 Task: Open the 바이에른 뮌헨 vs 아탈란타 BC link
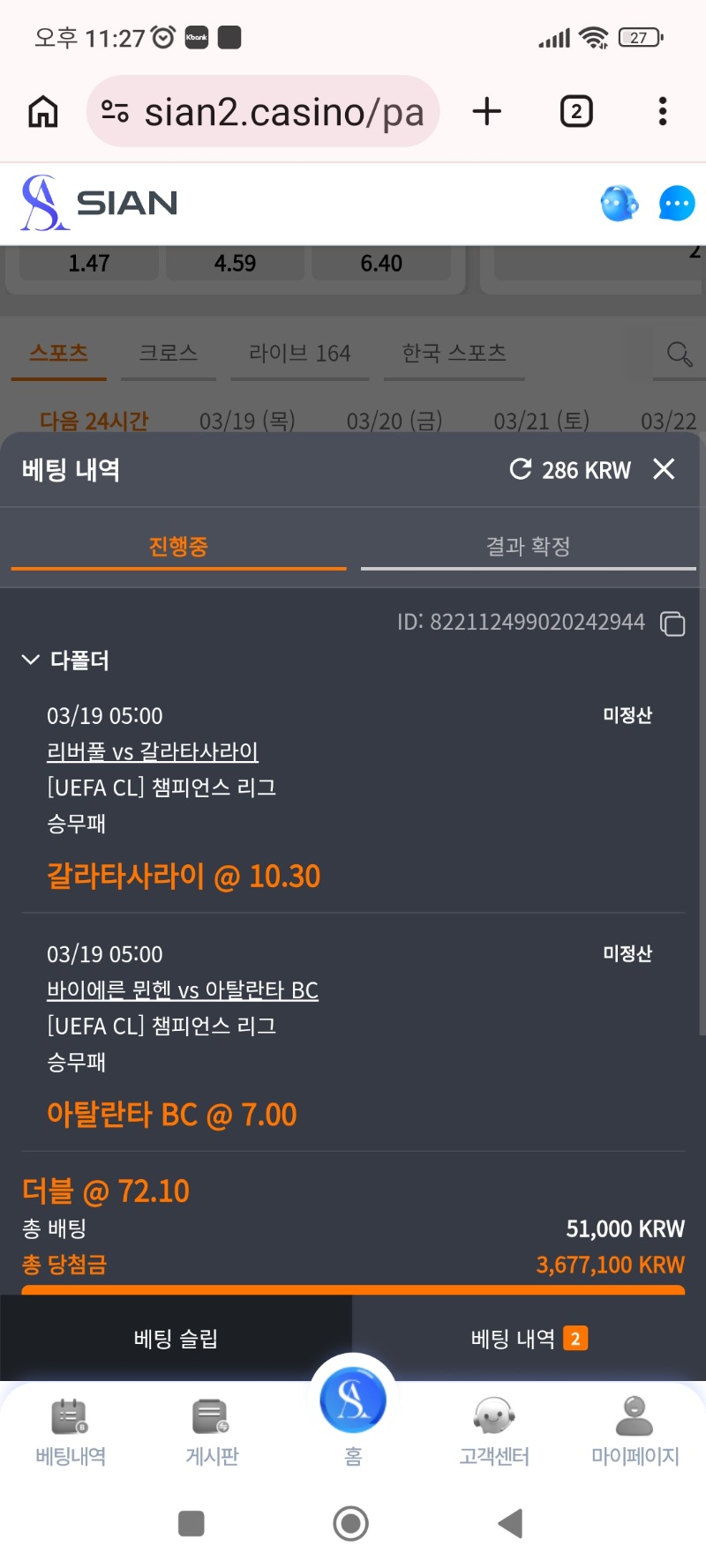183,990
